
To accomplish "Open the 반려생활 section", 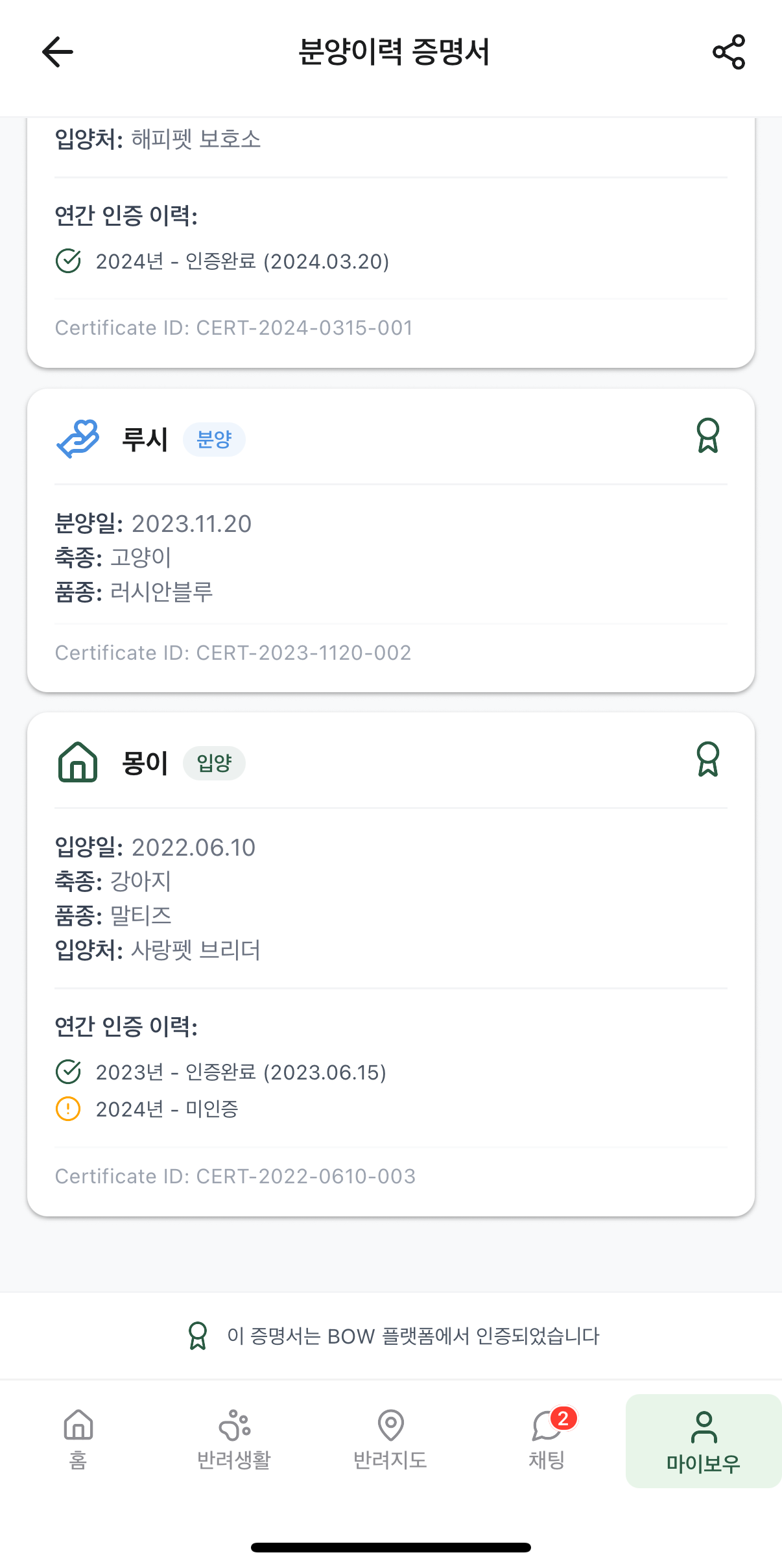I will [x=234, y=1440].
